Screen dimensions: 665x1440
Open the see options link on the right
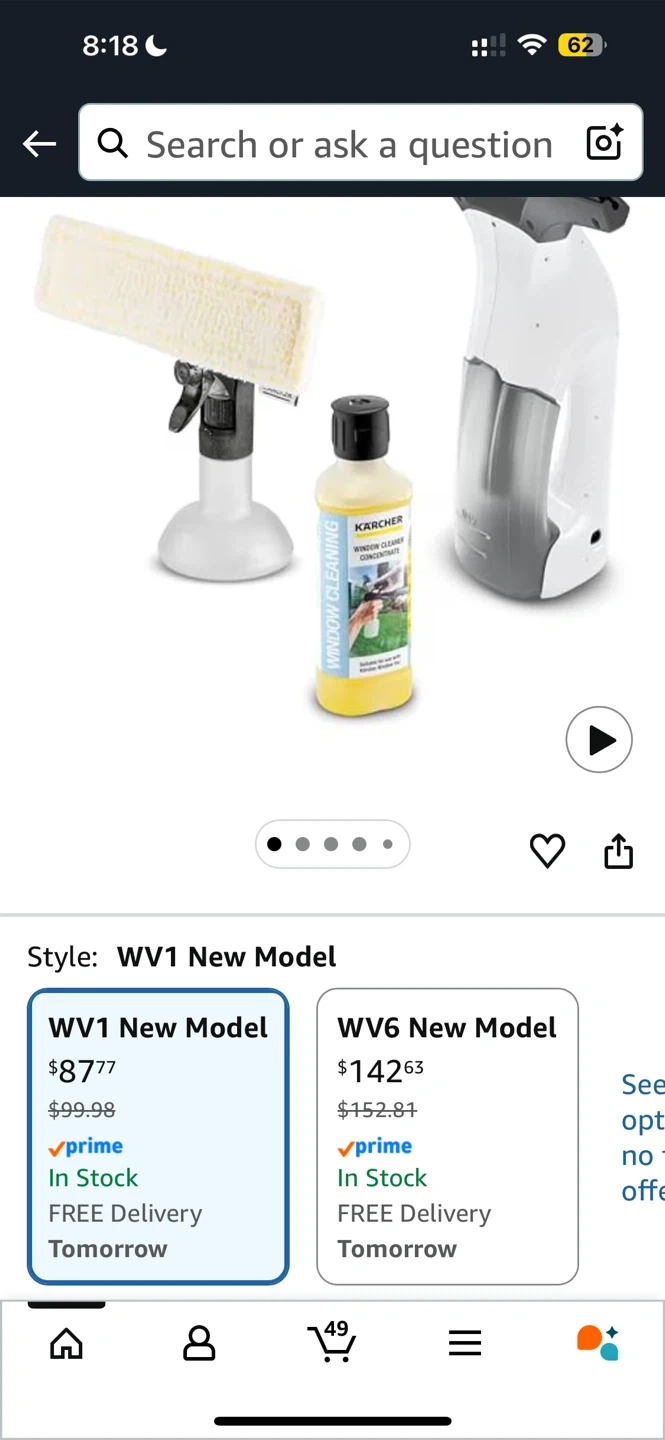click(x=643, y=1138)
